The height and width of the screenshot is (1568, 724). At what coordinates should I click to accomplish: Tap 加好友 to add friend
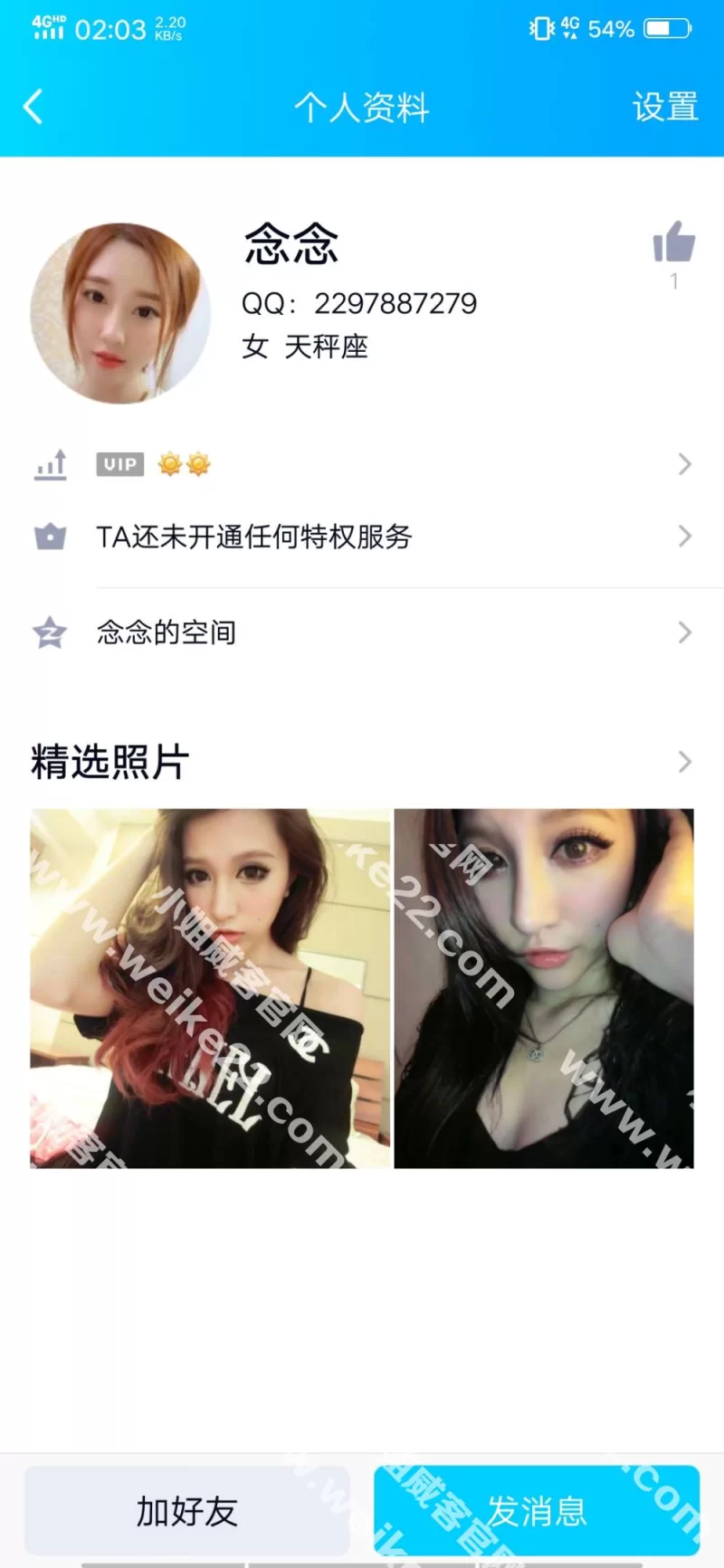tap(187, 1511)
